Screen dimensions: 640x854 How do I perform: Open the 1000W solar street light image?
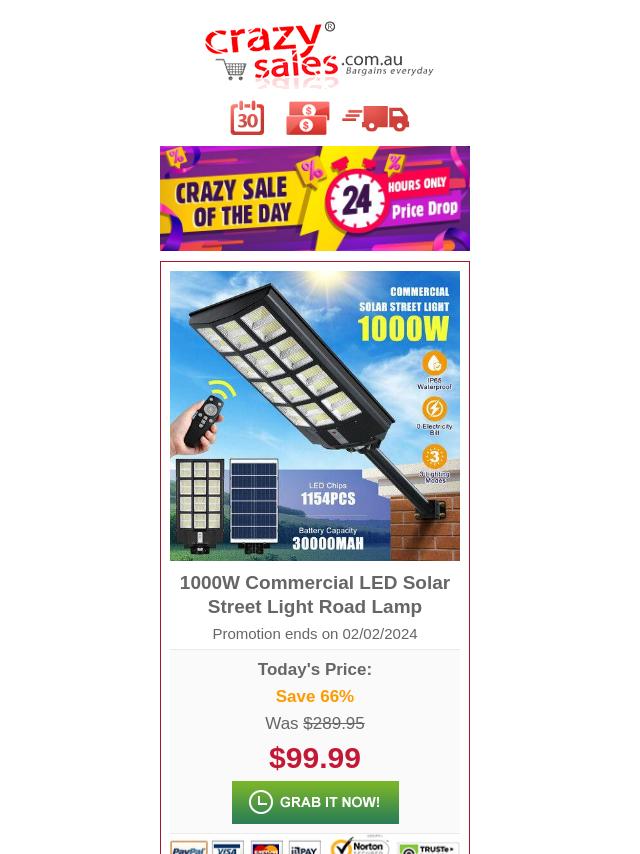pos(315,415)
